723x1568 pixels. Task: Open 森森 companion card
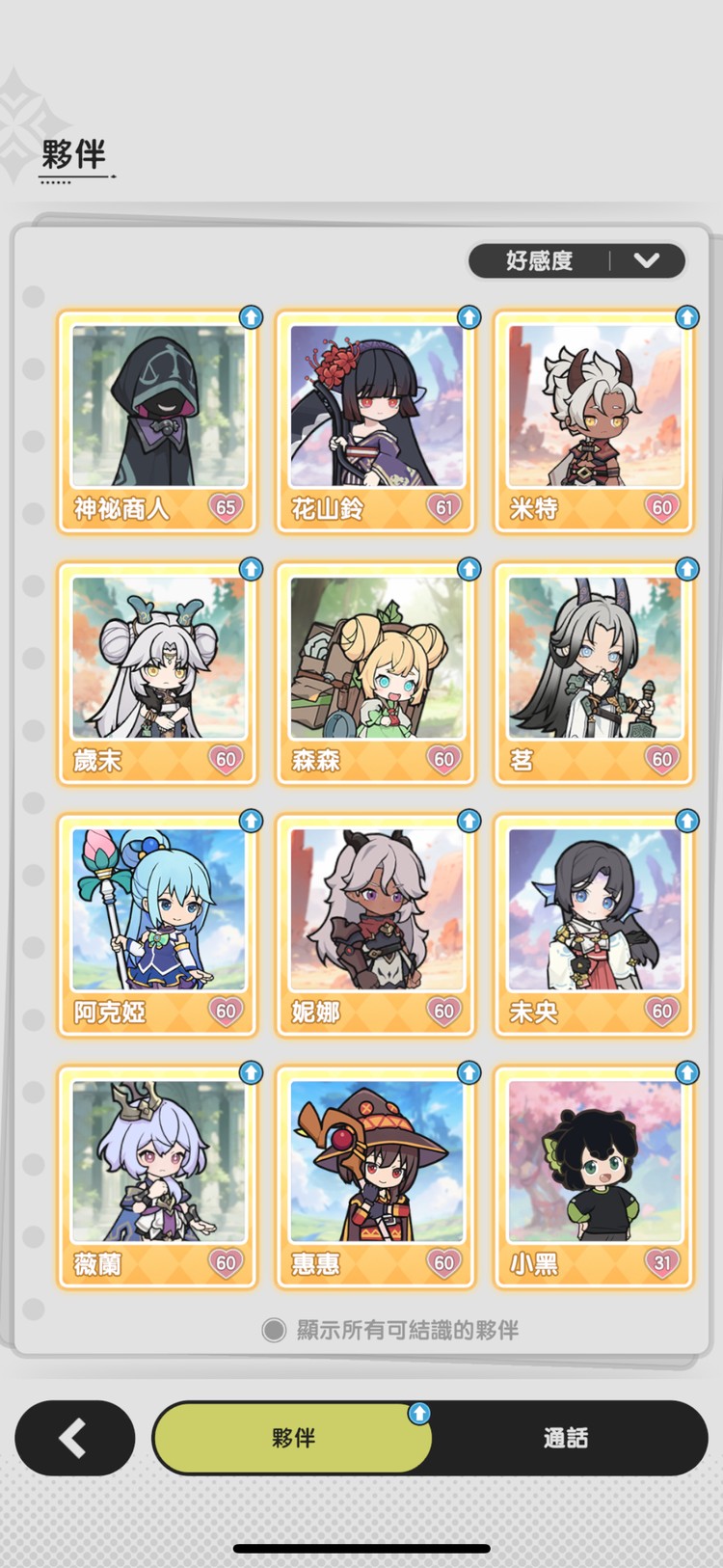[376, 673]
